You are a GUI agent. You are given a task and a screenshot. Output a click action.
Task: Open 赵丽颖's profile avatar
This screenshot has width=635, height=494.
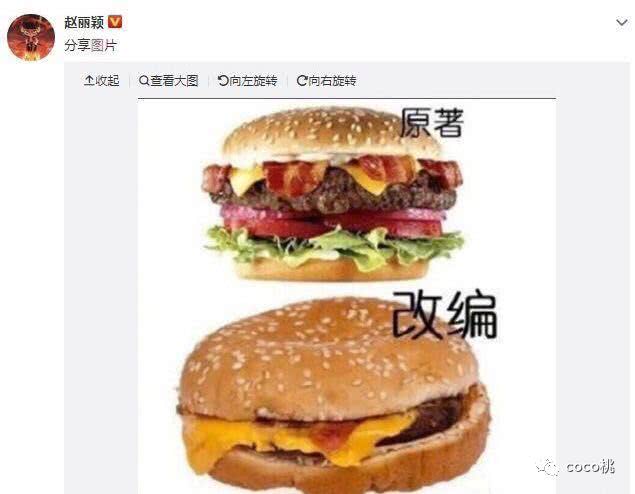(30, 38)
